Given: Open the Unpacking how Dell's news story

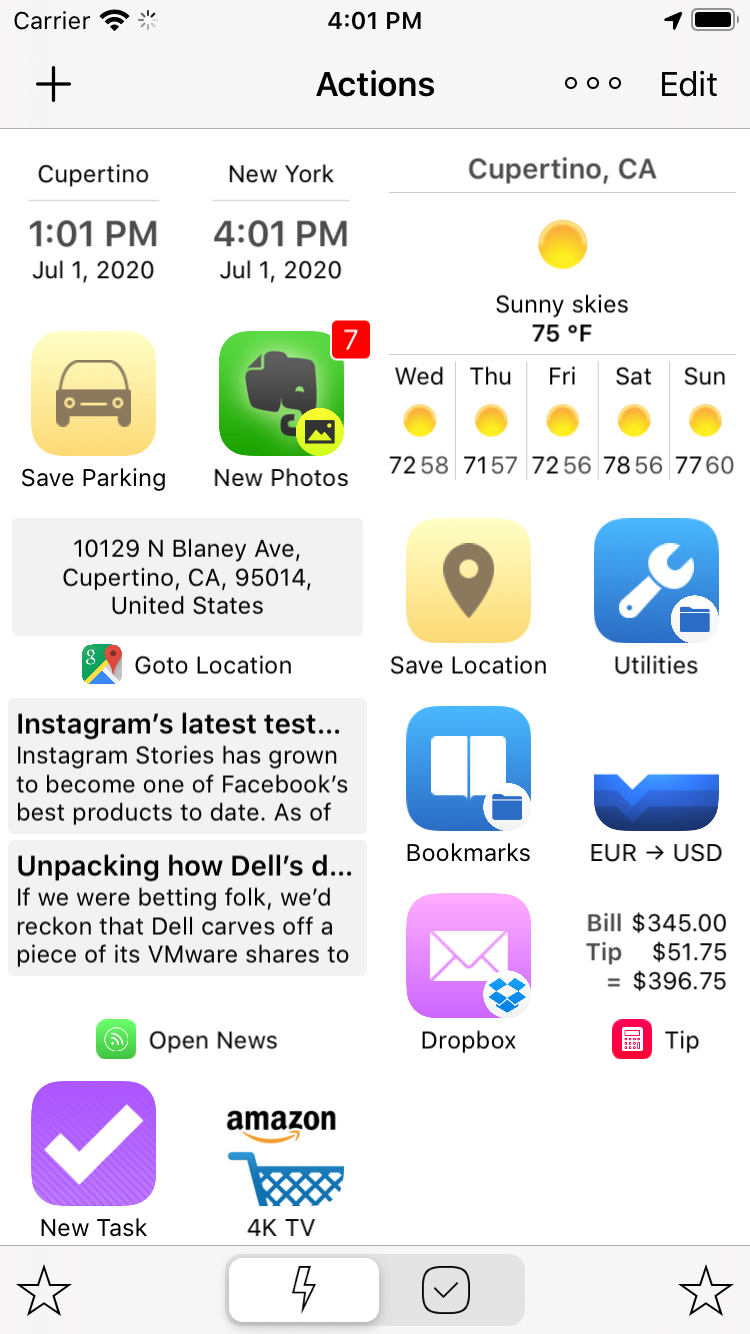Looking at the screenshot, I should pyautogui.click(x=187, y=908).
